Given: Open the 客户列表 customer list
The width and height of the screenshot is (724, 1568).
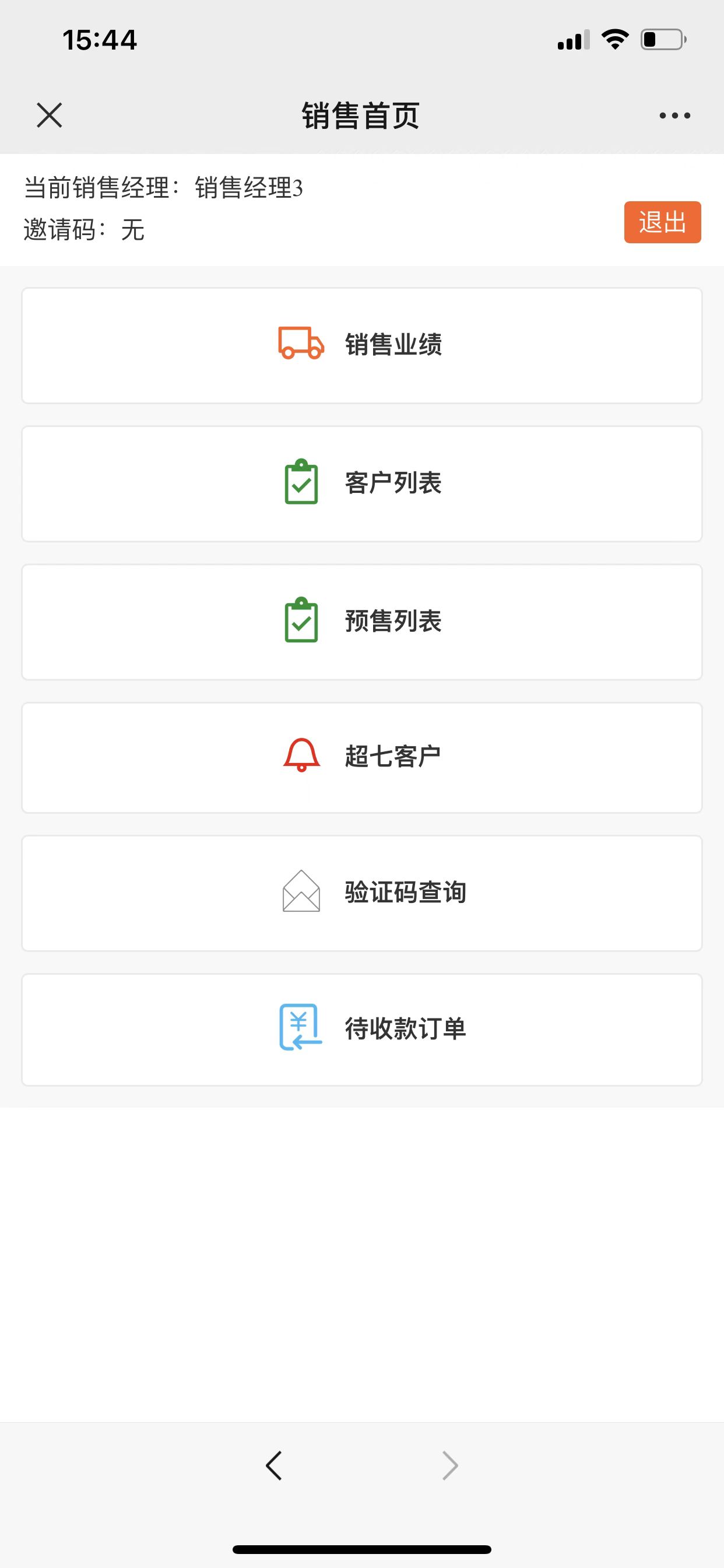Looking at the screenshot, I should (362, 484).
